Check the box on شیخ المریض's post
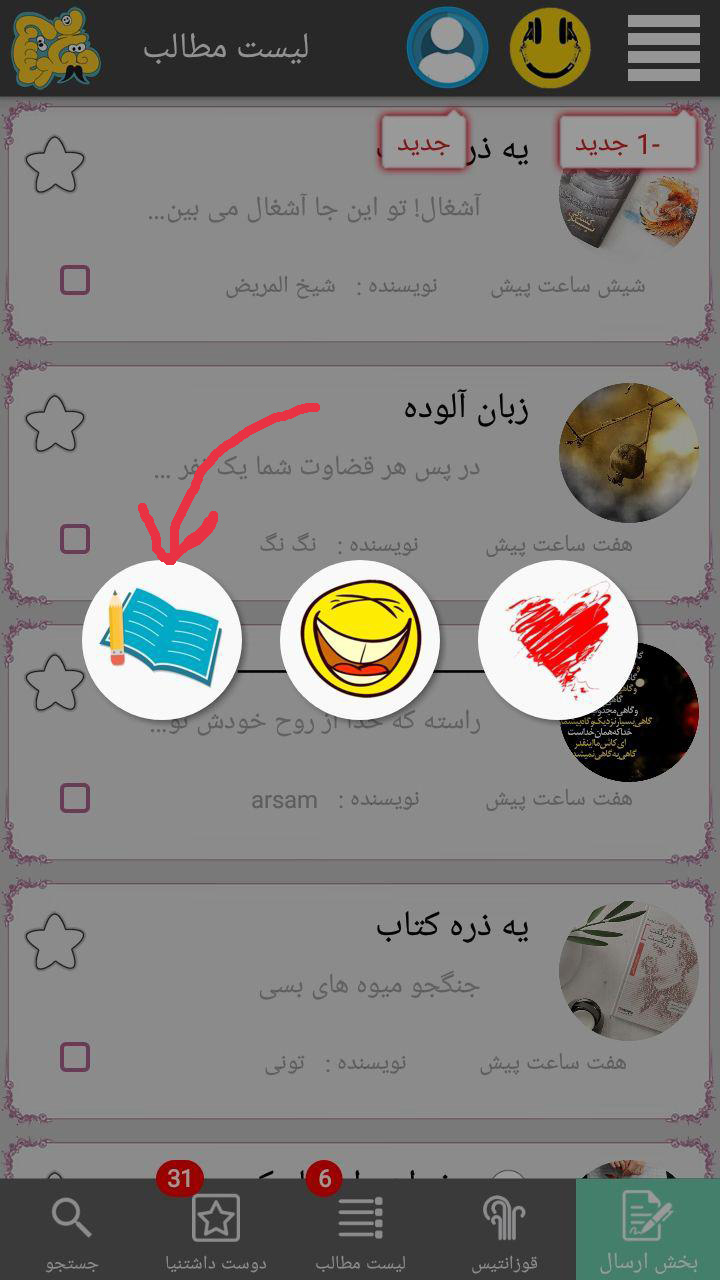The image size is (720, 1280). pos(75,280)
